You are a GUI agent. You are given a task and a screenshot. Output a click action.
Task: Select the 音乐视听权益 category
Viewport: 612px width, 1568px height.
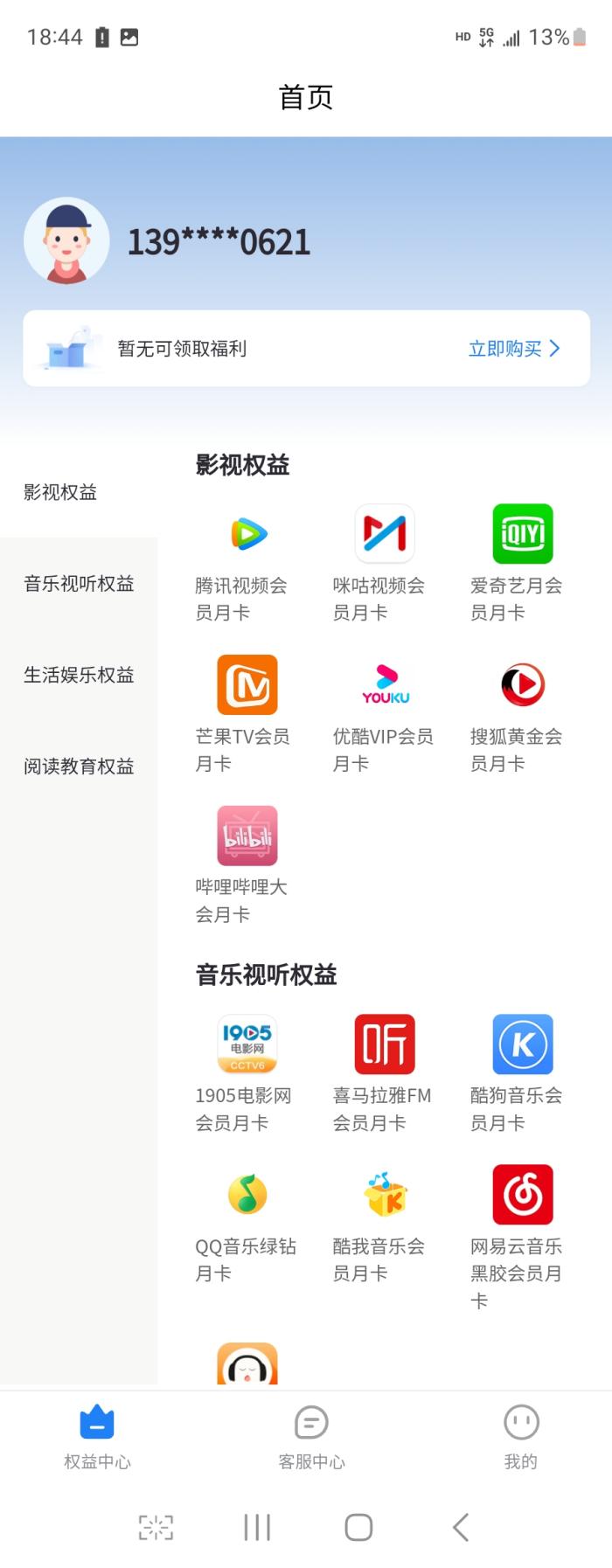tap(79, 584)
